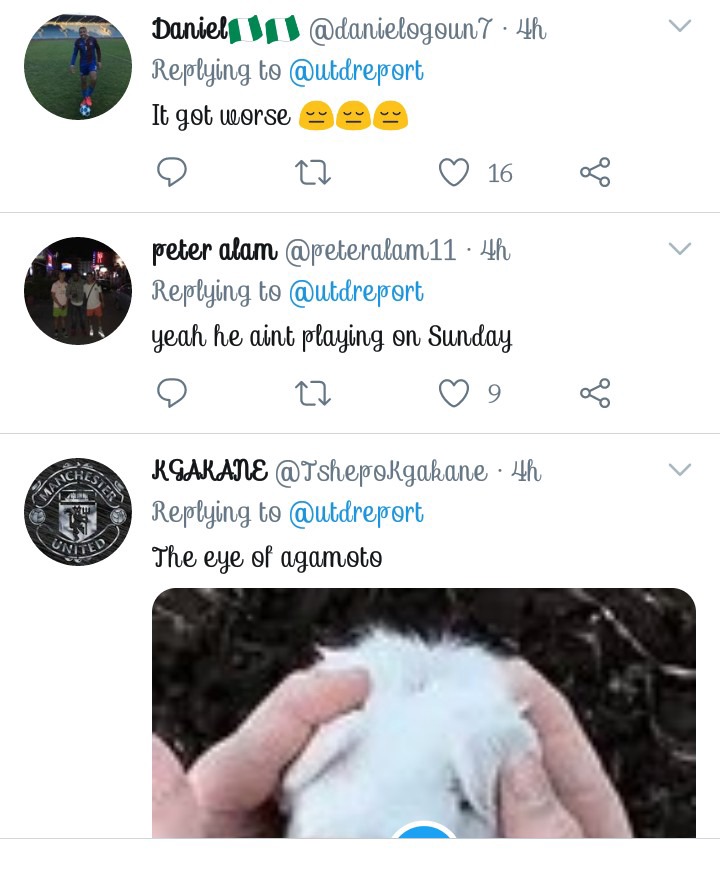The image size is (720, 870).
Task: View peter alam's profile avatar
Action: tap(78, 290)
